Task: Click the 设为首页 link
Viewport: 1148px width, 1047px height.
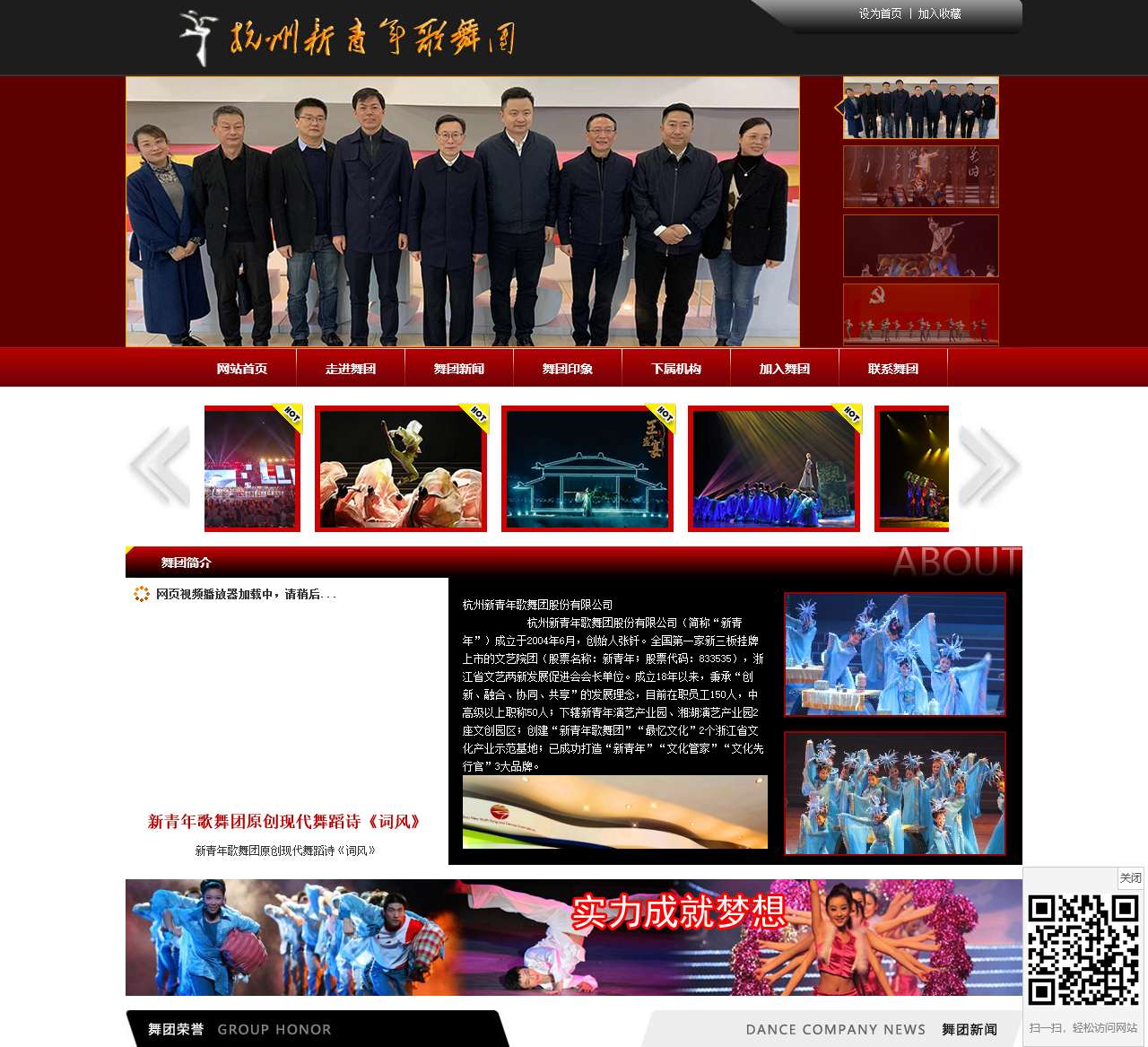Action: tap(880, 13)
